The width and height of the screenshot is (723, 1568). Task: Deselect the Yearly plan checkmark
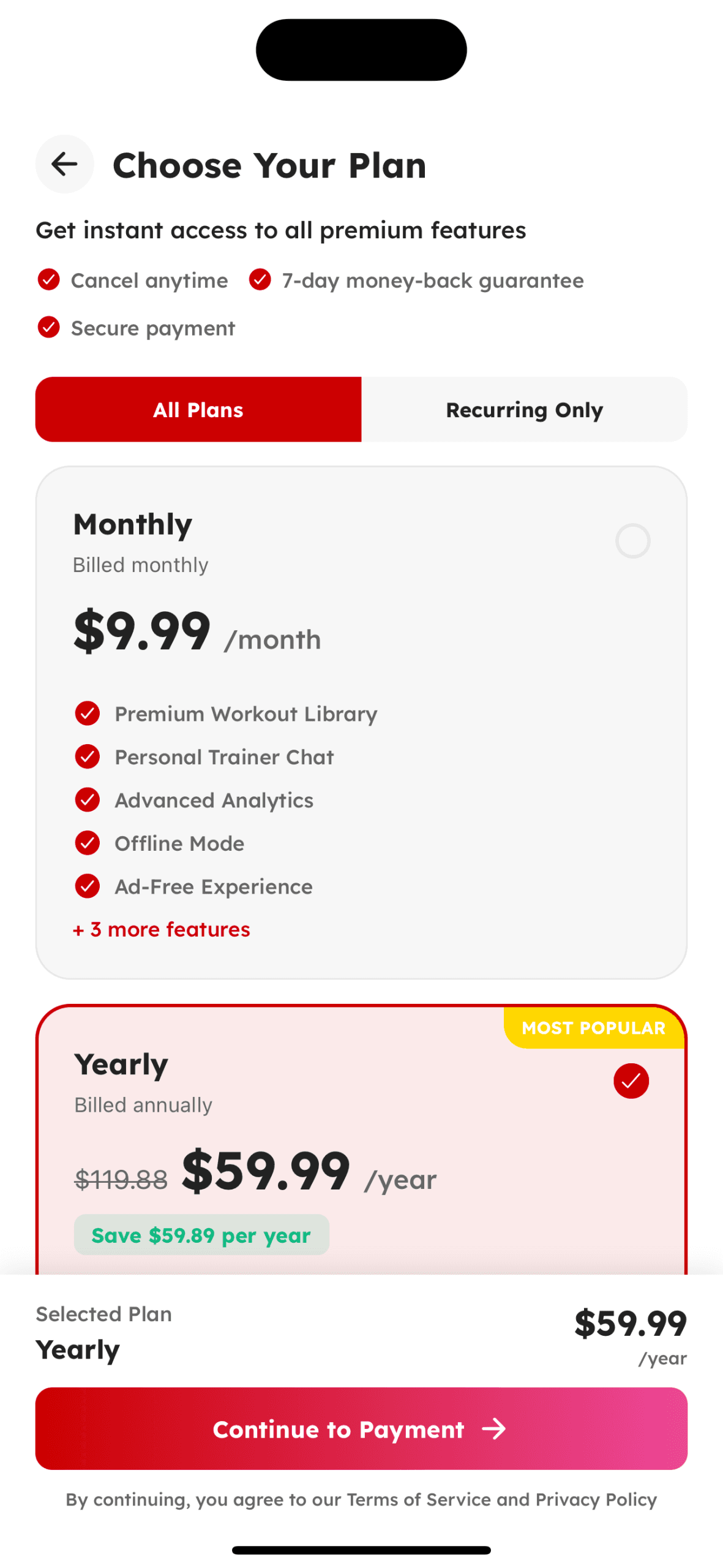[631, 1081]
